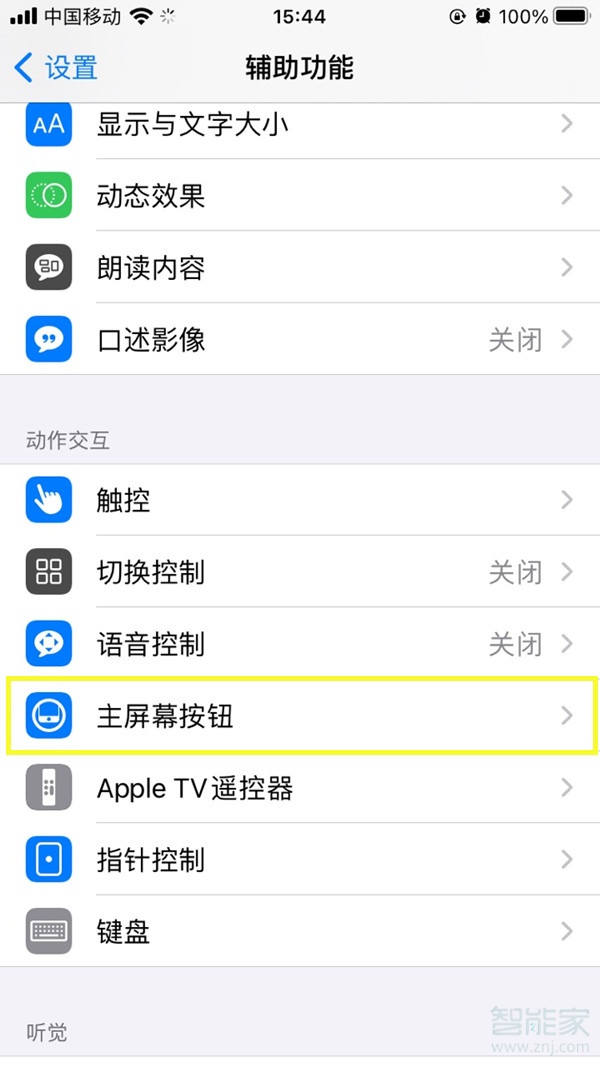Open 显示与文字大小 settings

click(x=300, y=124)
